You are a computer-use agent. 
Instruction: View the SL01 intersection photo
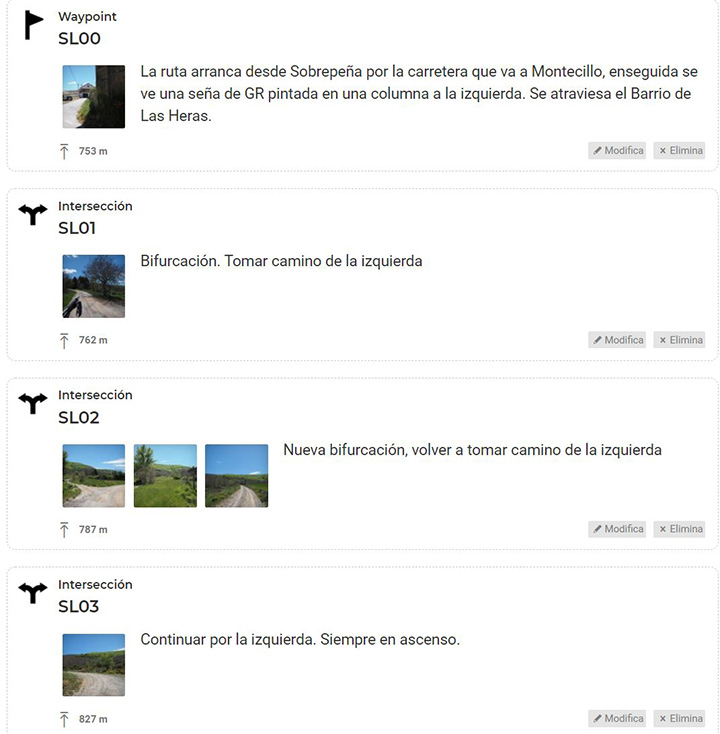coord(94,286)
